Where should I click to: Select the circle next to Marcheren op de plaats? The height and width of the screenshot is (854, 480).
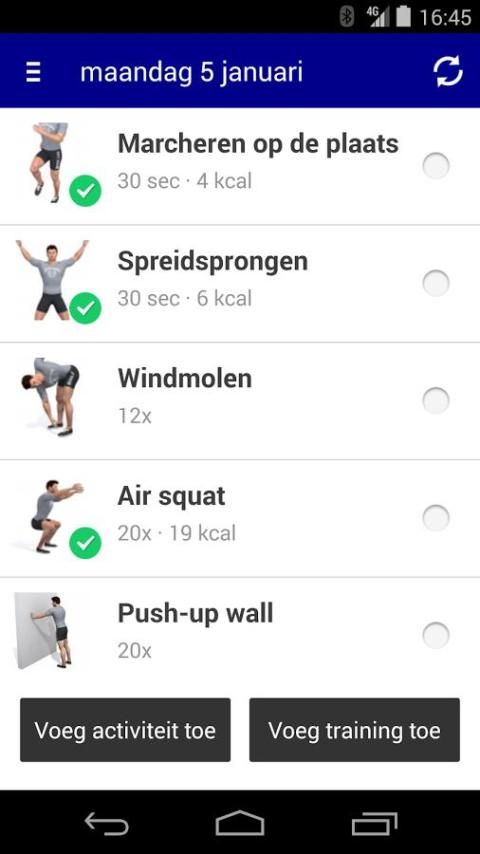click(436, 166)
